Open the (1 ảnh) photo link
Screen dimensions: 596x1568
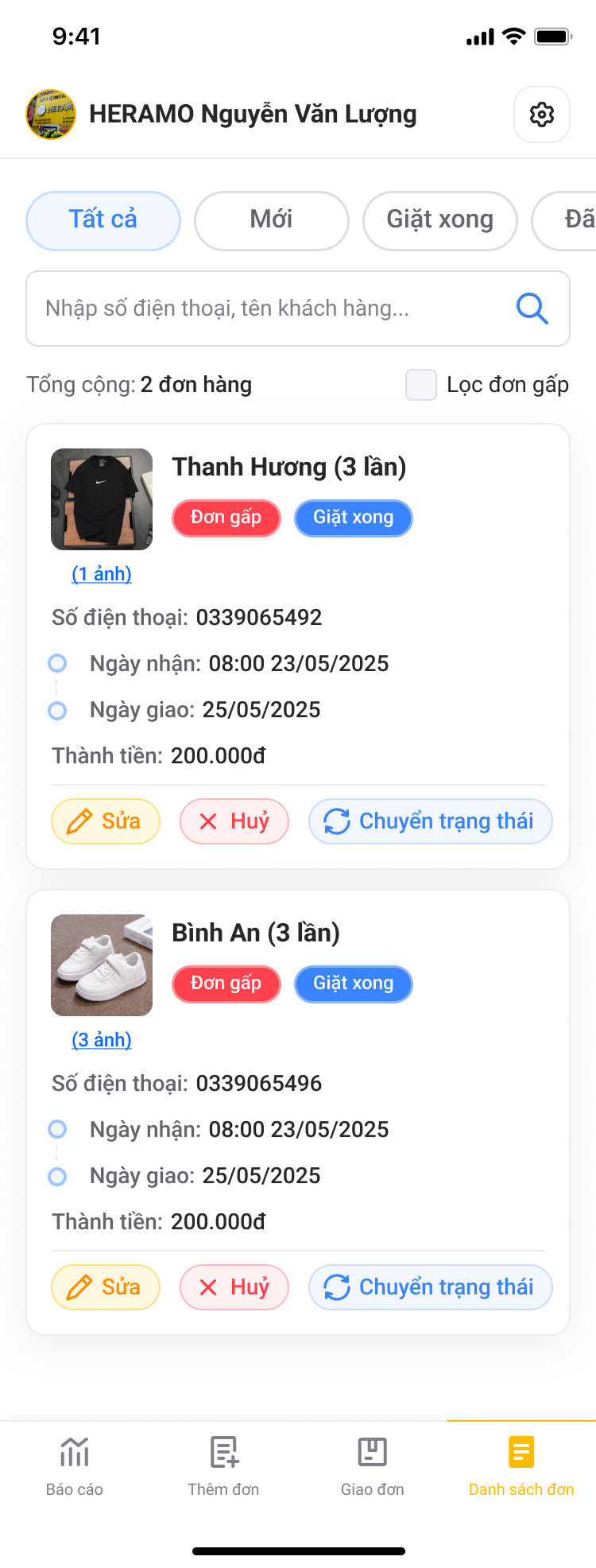coord(102,574)
